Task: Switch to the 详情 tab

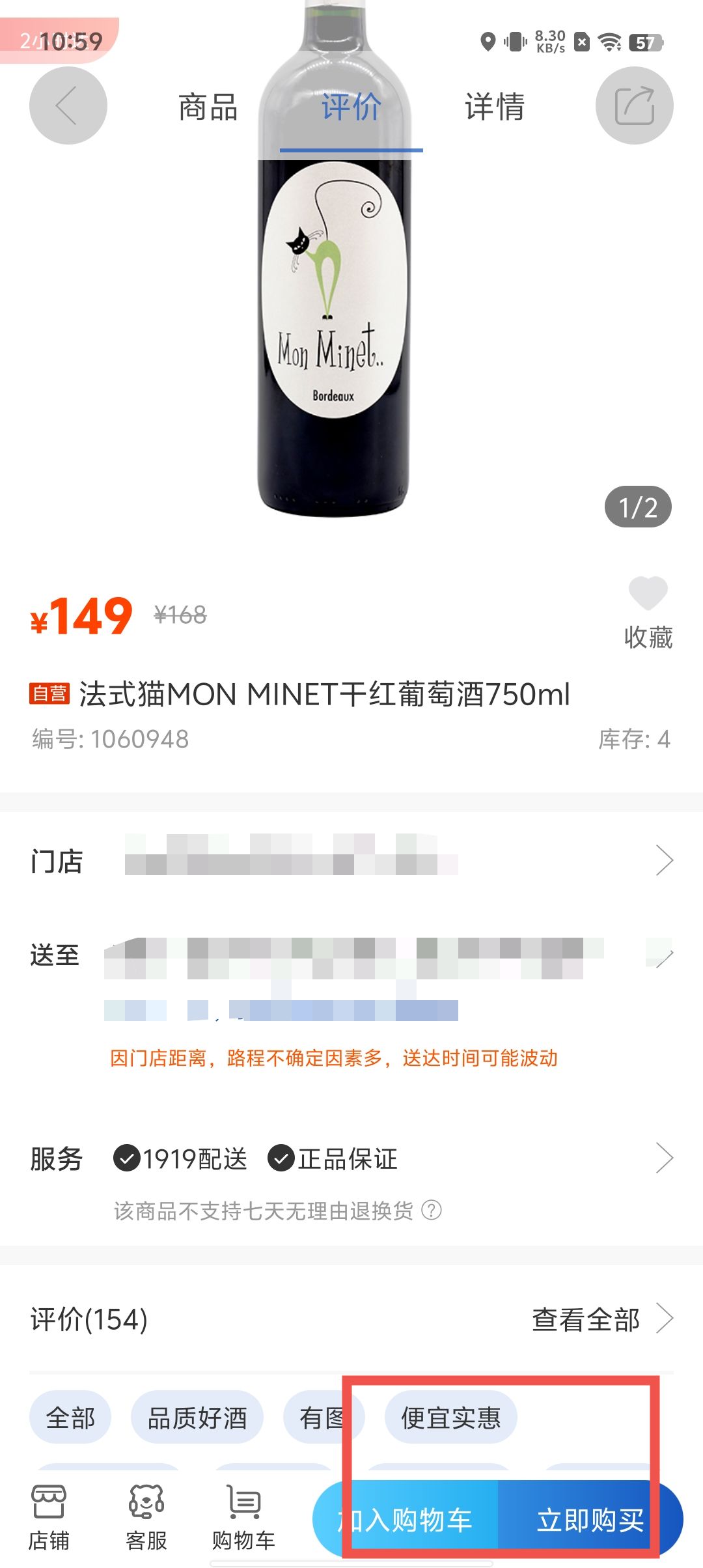Action: 494,107
